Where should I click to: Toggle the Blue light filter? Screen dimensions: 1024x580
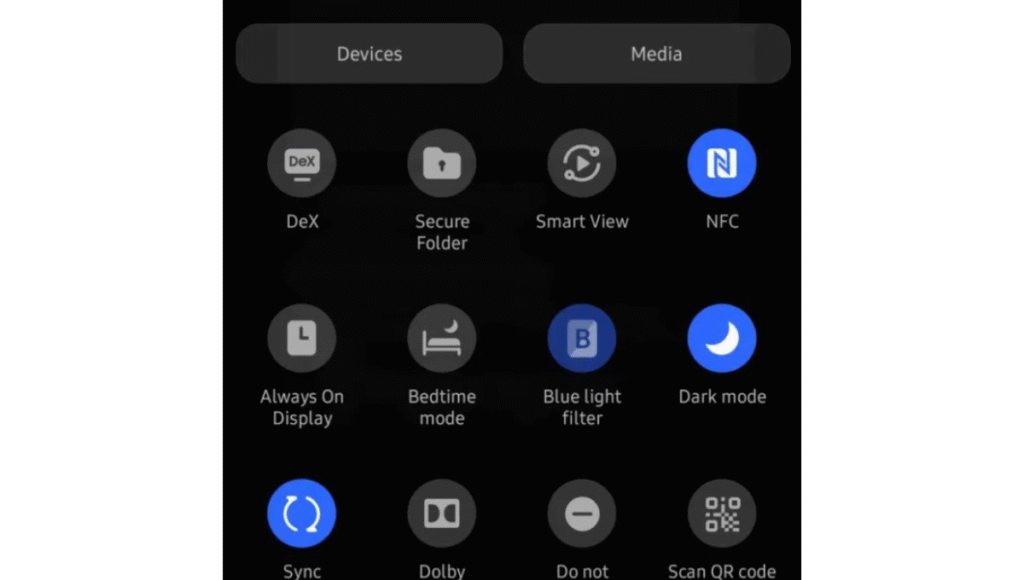tap(582, 339)
